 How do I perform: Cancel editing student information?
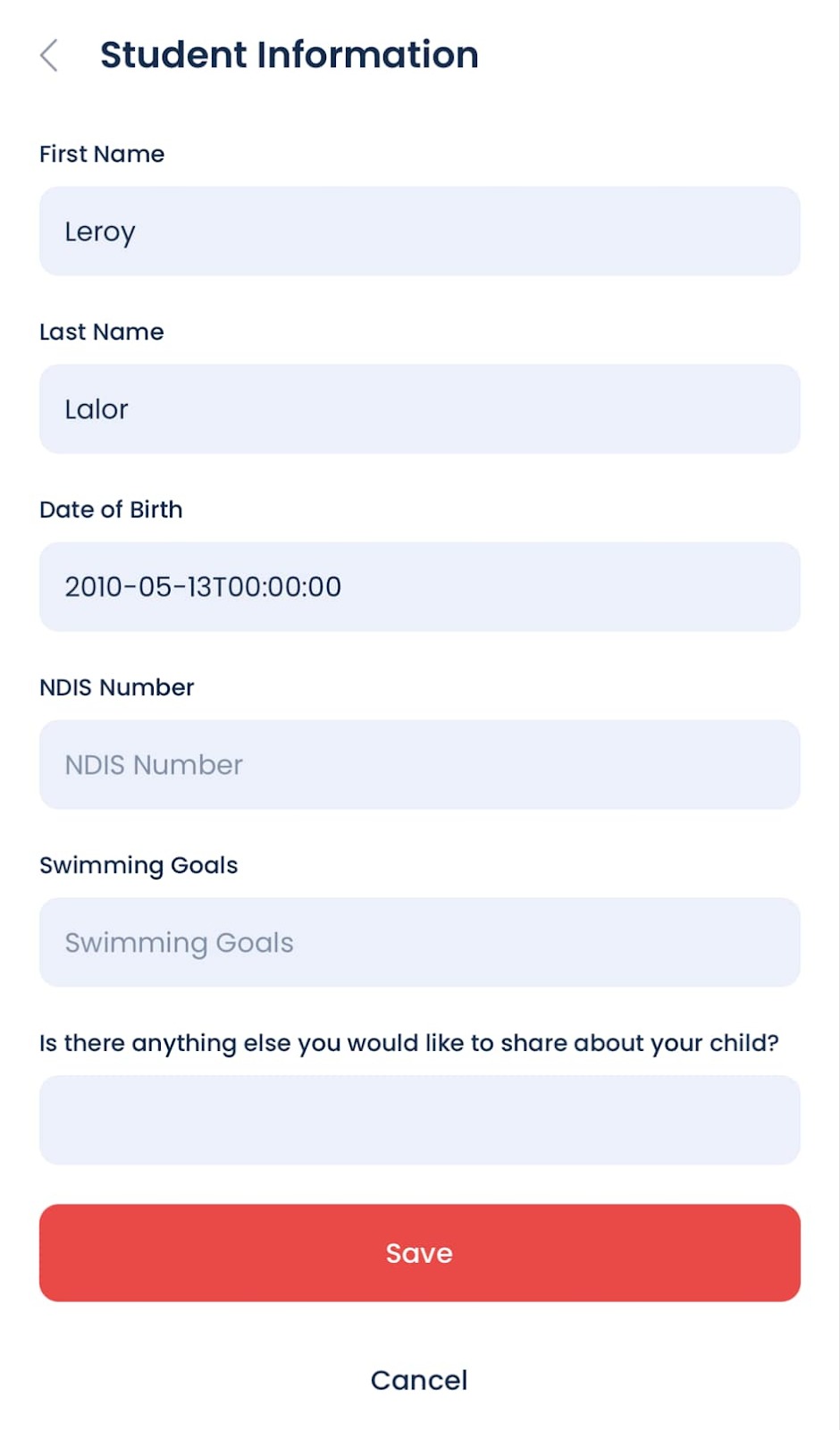click(419, 1380)
